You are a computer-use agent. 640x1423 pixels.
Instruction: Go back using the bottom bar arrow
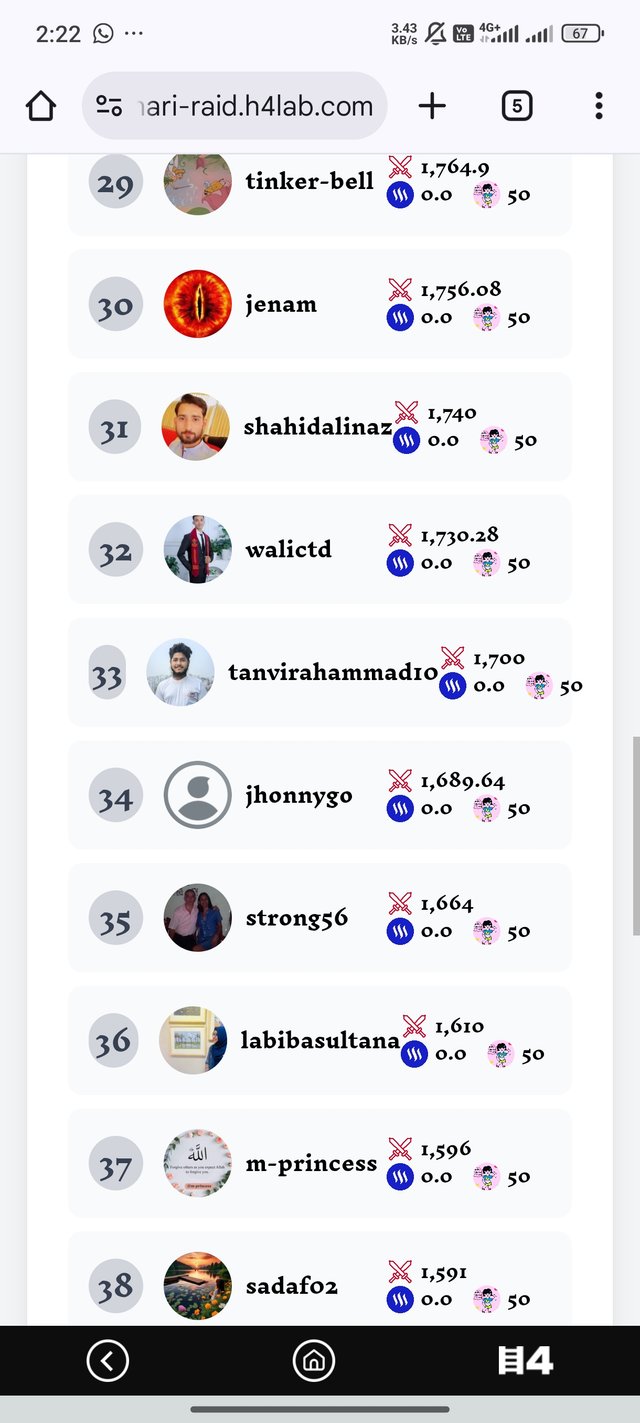(x=107, y=1360)
